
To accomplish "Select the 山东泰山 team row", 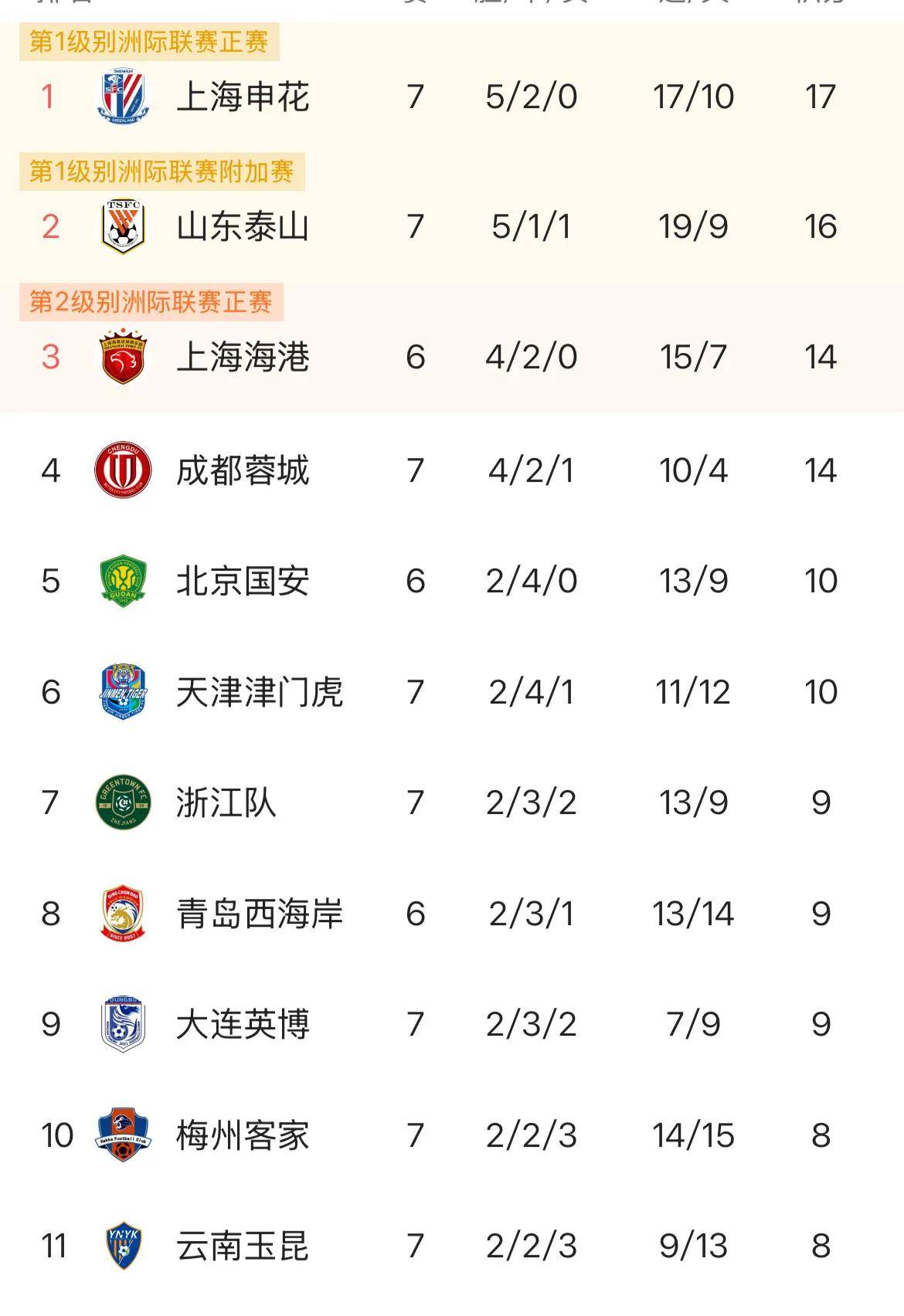I will coord(243,227).
